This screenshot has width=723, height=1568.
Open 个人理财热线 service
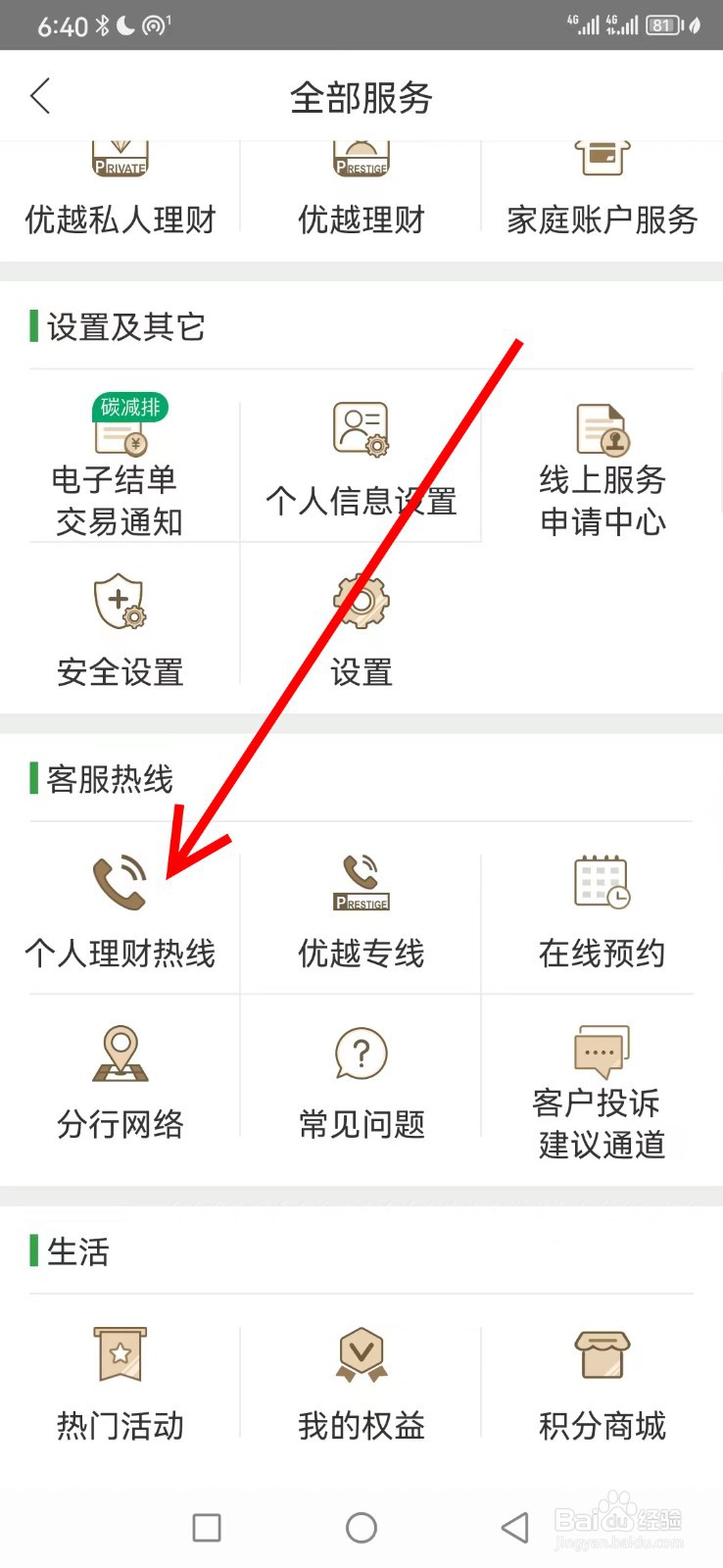pos(120,911)
